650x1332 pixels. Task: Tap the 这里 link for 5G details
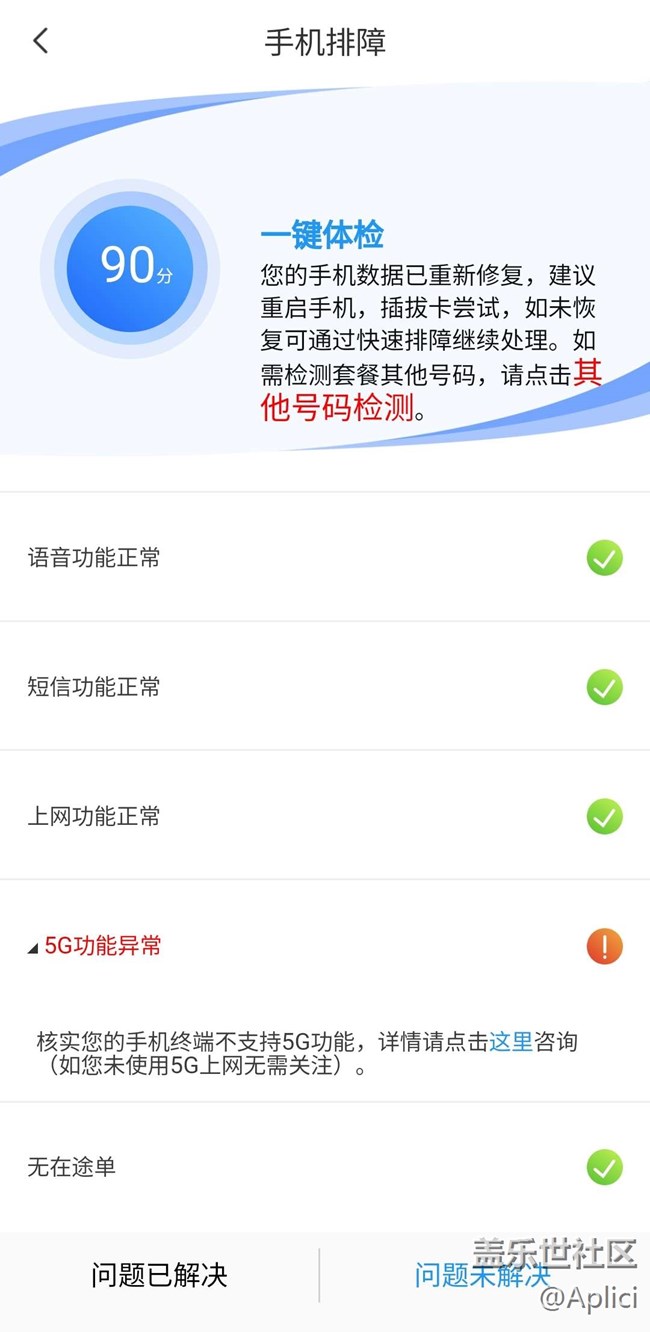(x=511, y=1042)
